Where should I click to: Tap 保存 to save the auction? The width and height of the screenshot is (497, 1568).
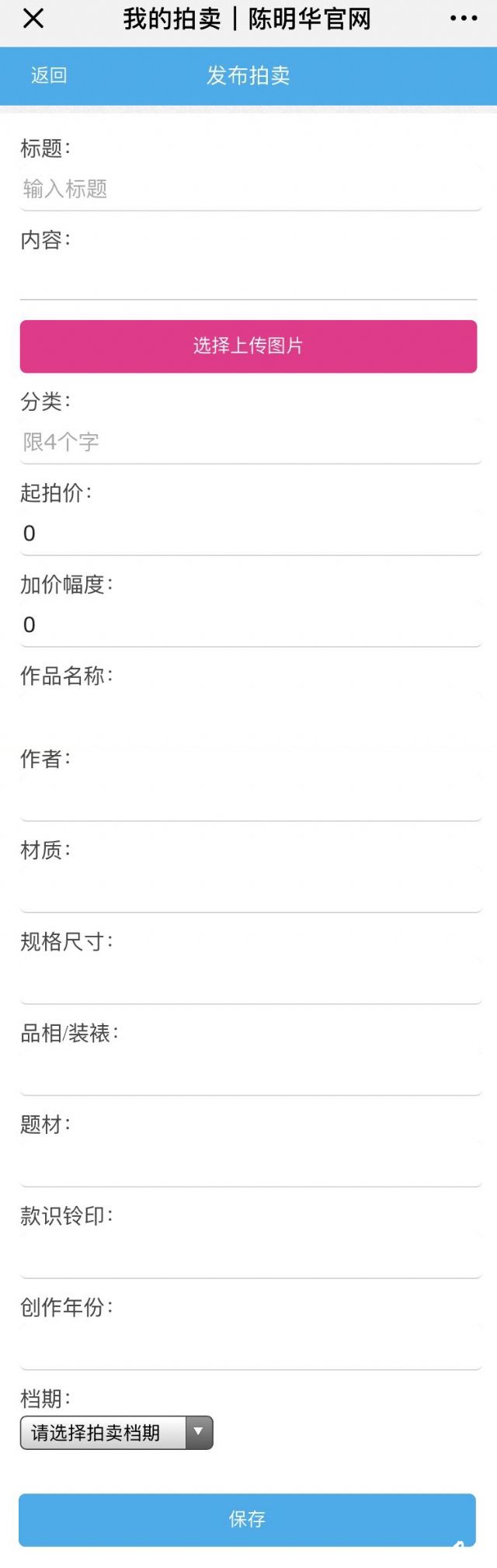click(x=247, y=1519)
